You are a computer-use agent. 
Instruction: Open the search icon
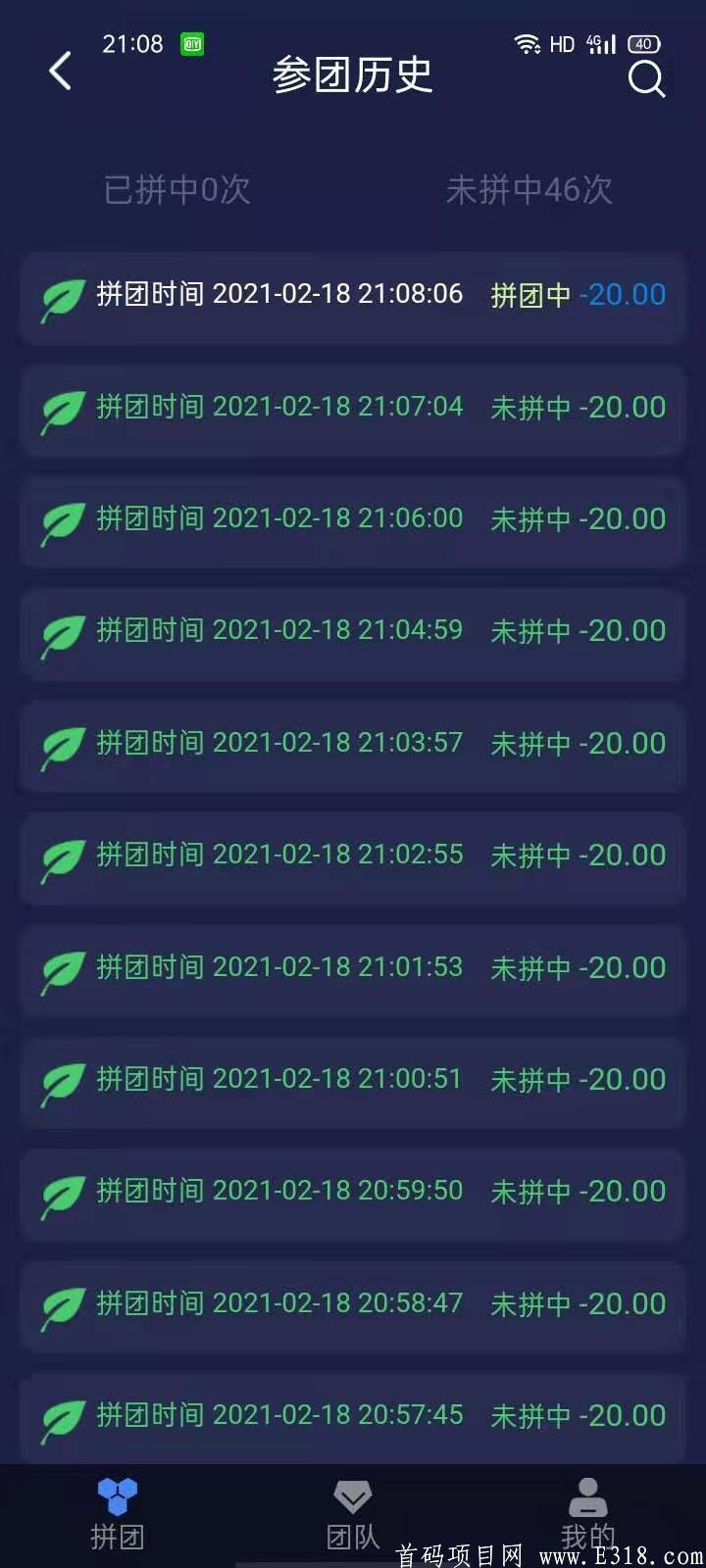pyautogui.click(x=646, y=78)
